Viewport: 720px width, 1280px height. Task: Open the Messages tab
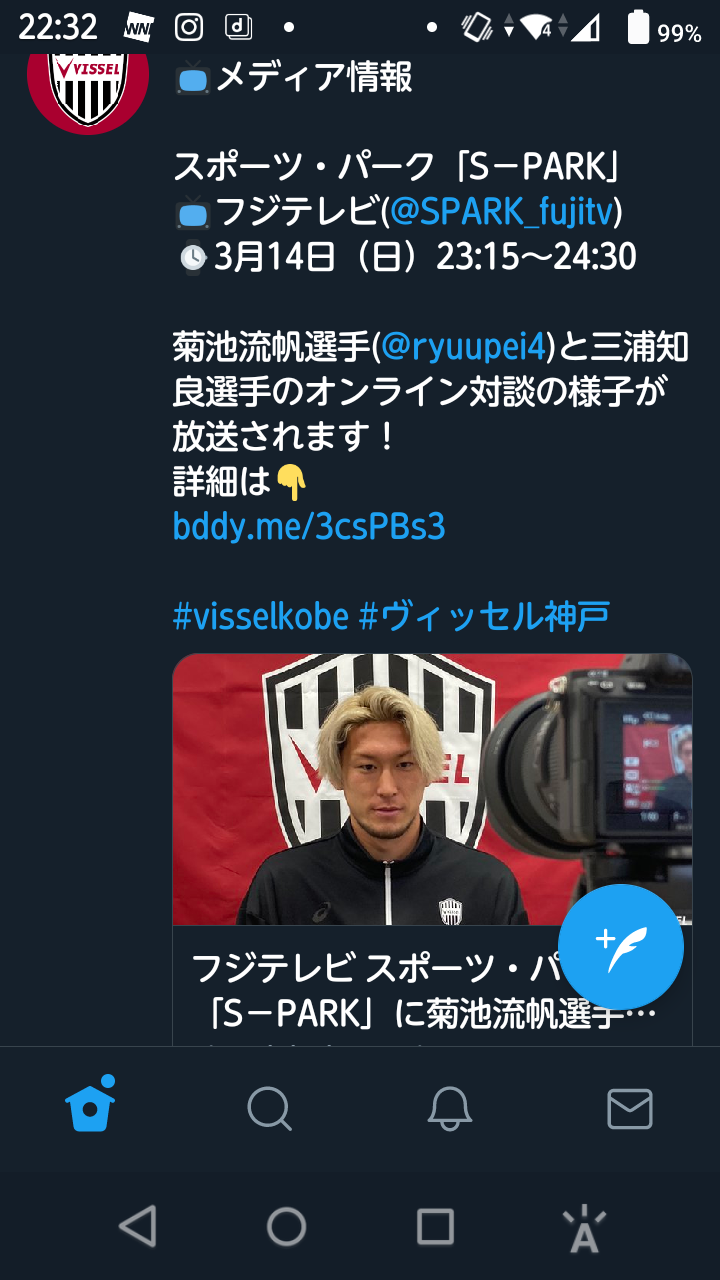(x=630, y=1108)
